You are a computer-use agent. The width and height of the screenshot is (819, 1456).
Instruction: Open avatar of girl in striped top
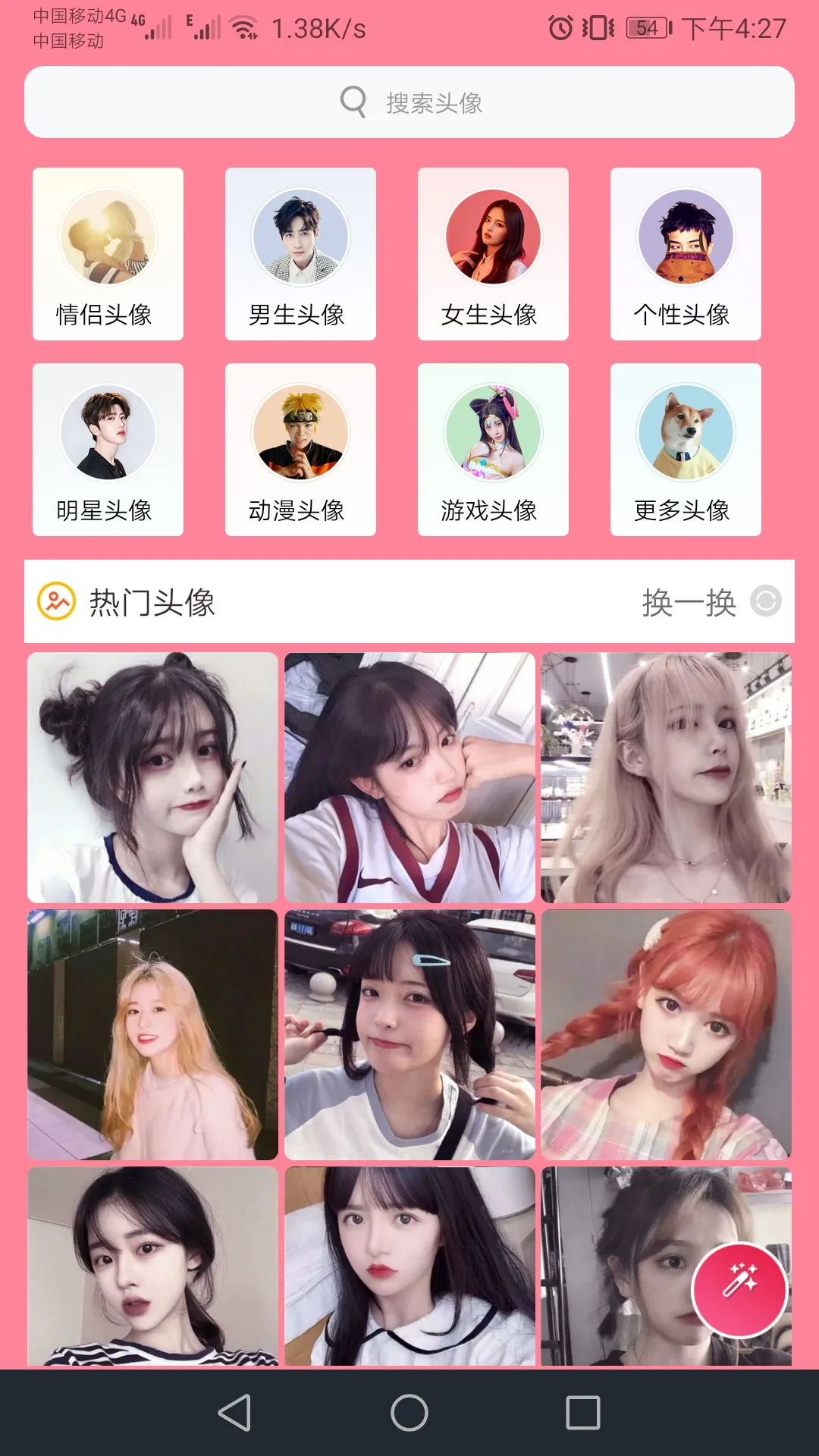(152, 1266)
